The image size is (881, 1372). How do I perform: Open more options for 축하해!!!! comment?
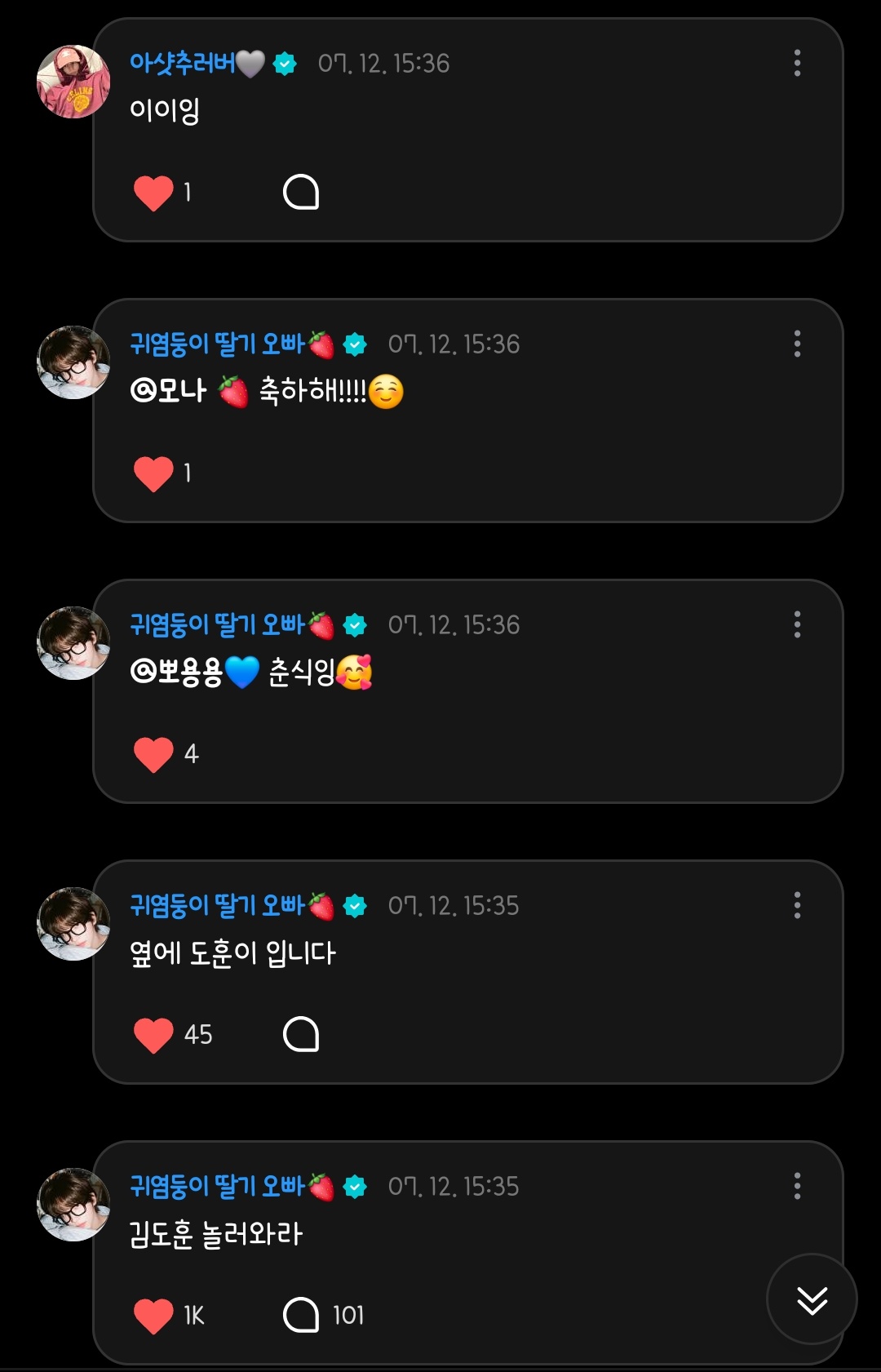[x=797, y=344]
